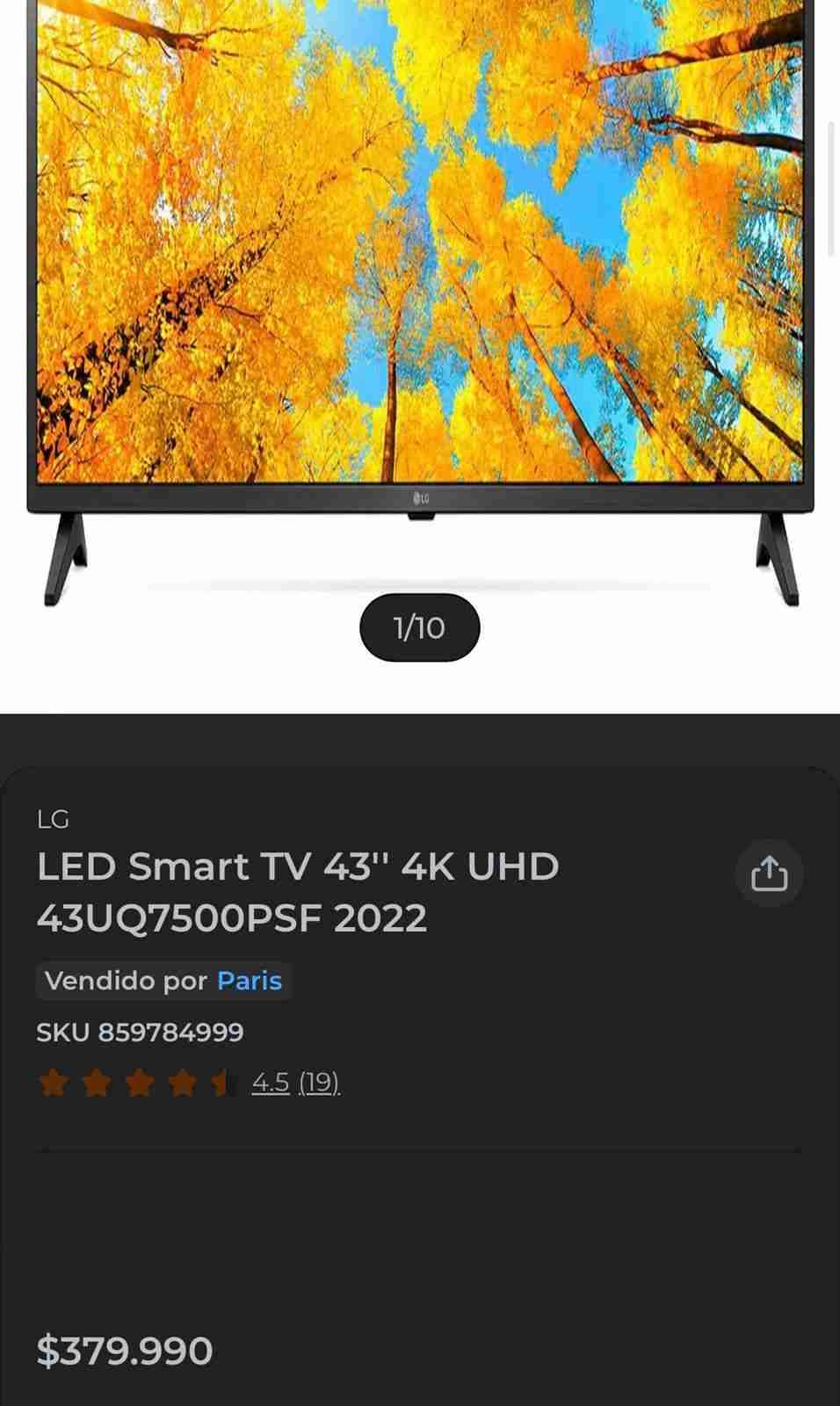The width and height of the screenshot is (840, 1406).
Task: Click the LG brand label
Action: coord(54,819)
